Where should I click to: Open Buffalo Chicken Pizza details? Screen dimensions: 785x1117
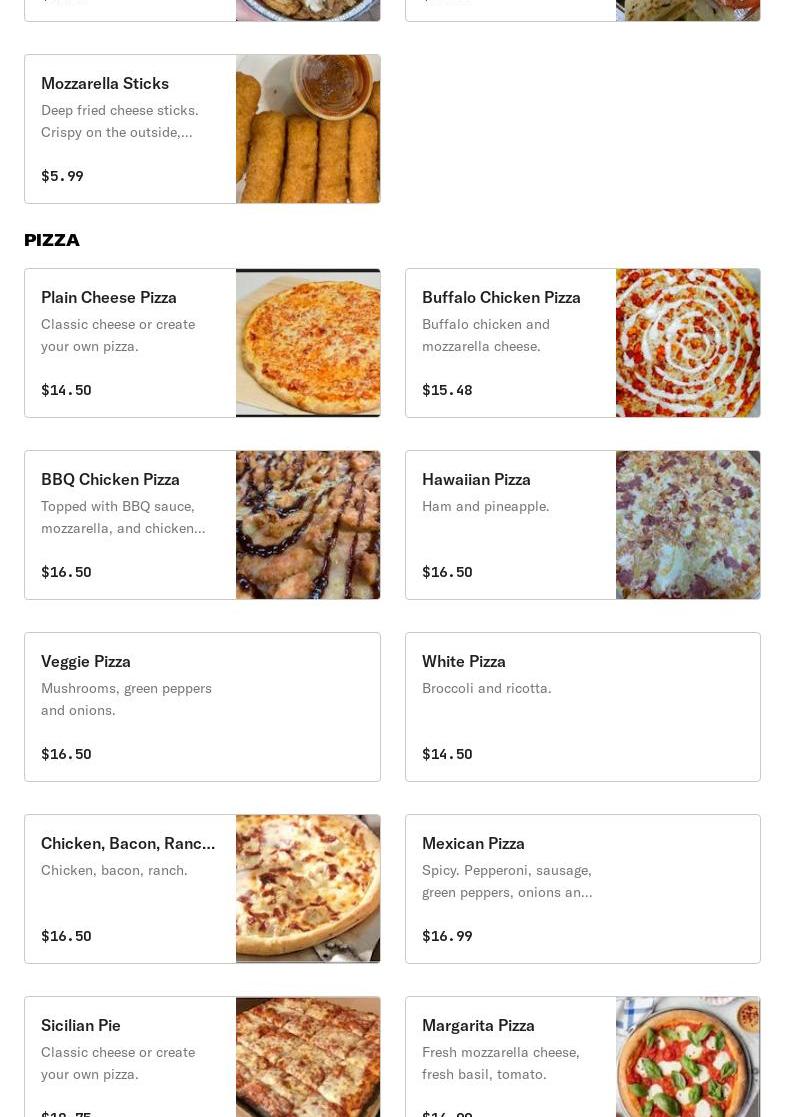click(x=582, y=343)
